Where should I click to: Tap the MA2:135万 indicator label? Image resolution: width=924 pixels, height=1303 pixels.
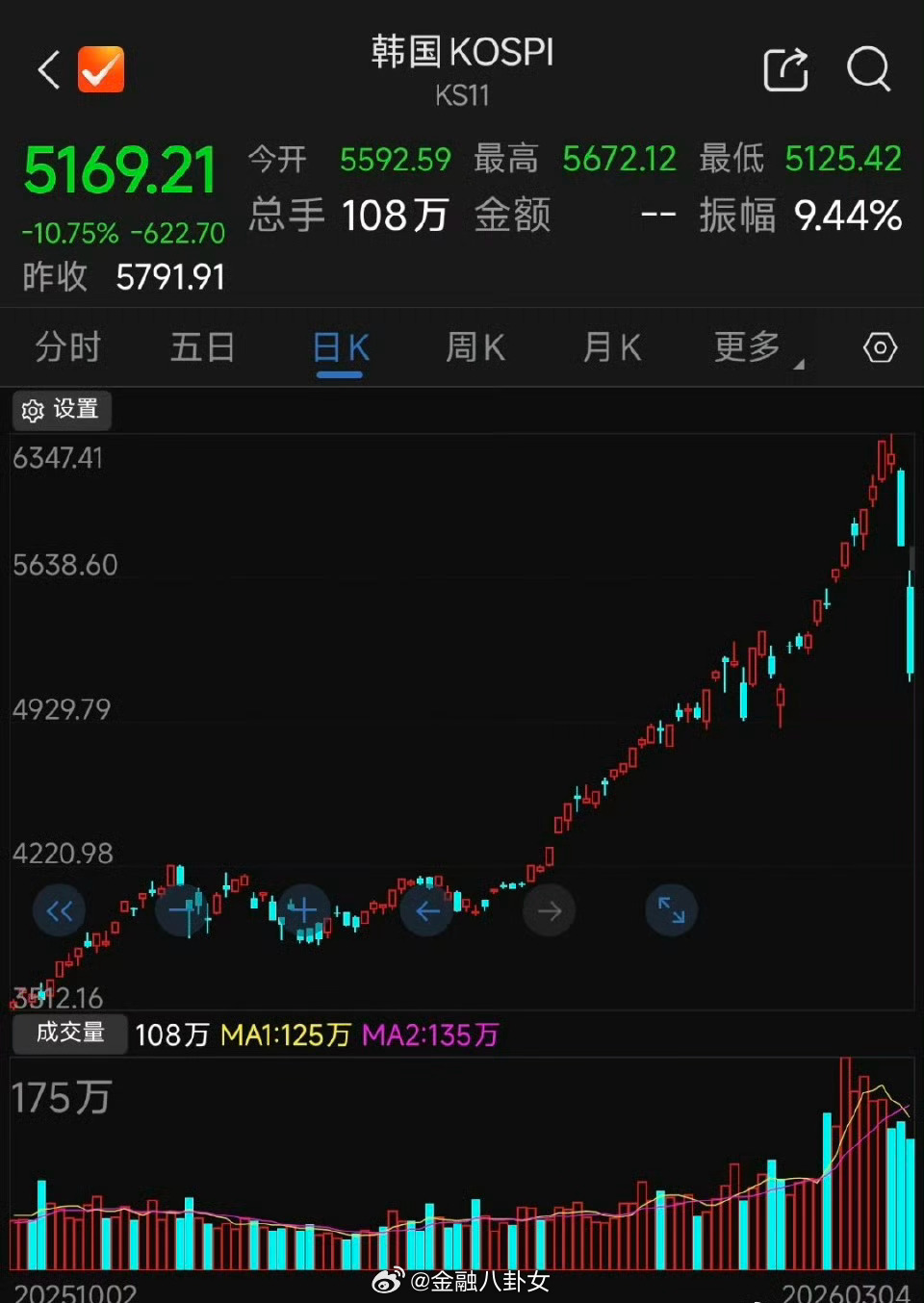pyautogui.click(x=429, y=1035)
